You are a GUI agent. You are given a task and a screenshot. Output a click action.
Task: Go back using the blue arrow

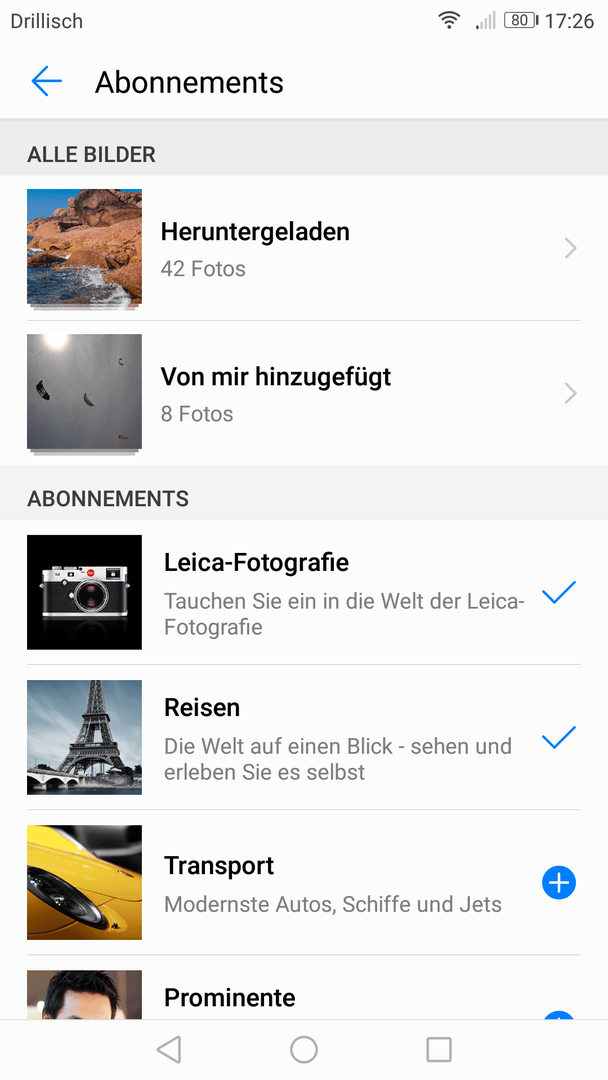point(47,81)
